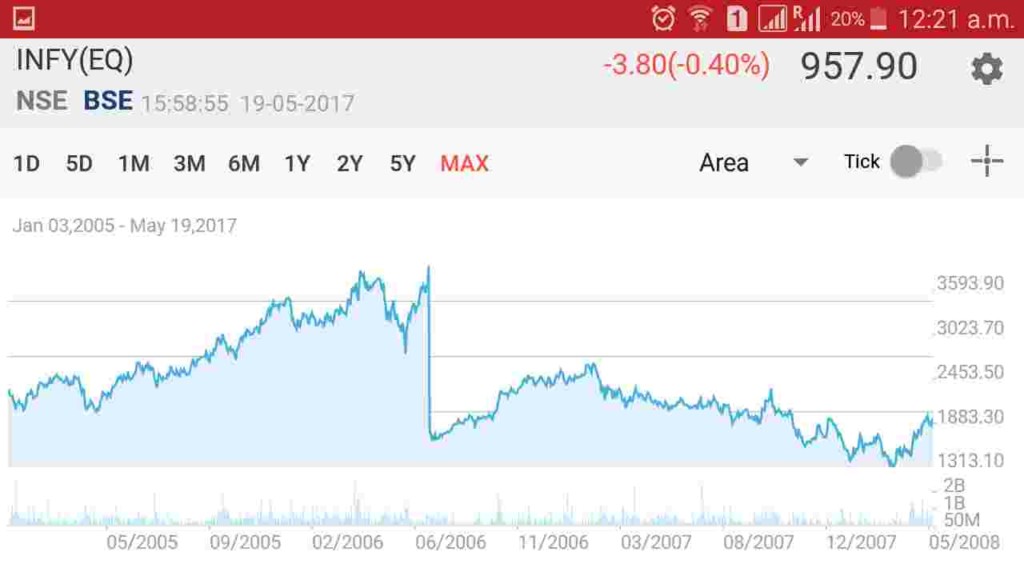Select the 1D time range

[x=26, y=164]
